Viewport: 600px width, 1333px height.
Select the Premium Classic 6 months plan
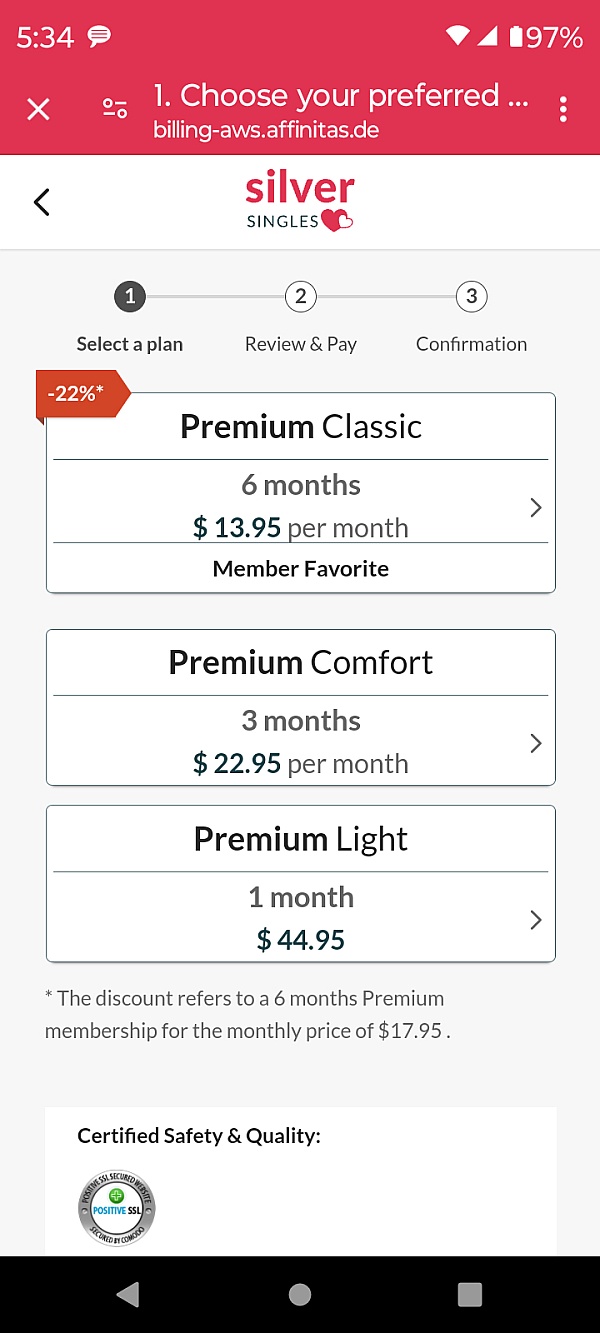pos(301,493)
